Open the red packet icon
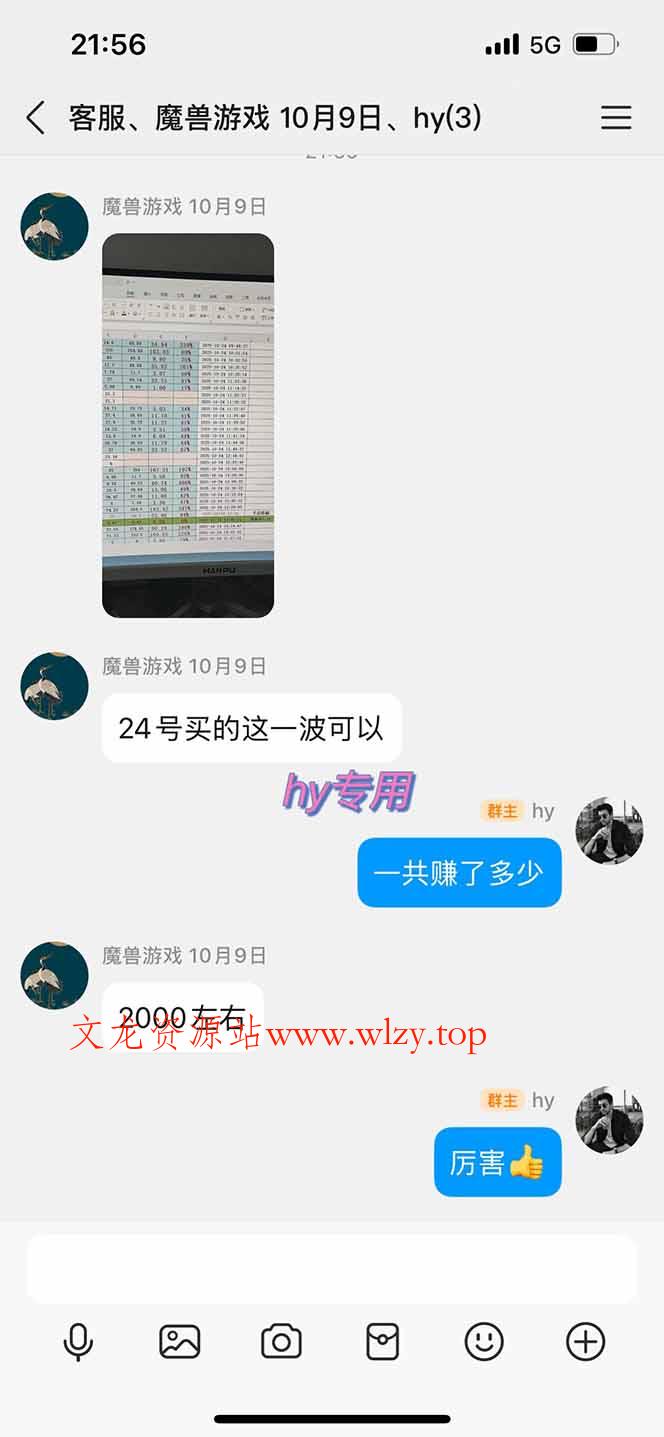The height and width of the screenshot is (1437, 664). [x=382, y=1342]
